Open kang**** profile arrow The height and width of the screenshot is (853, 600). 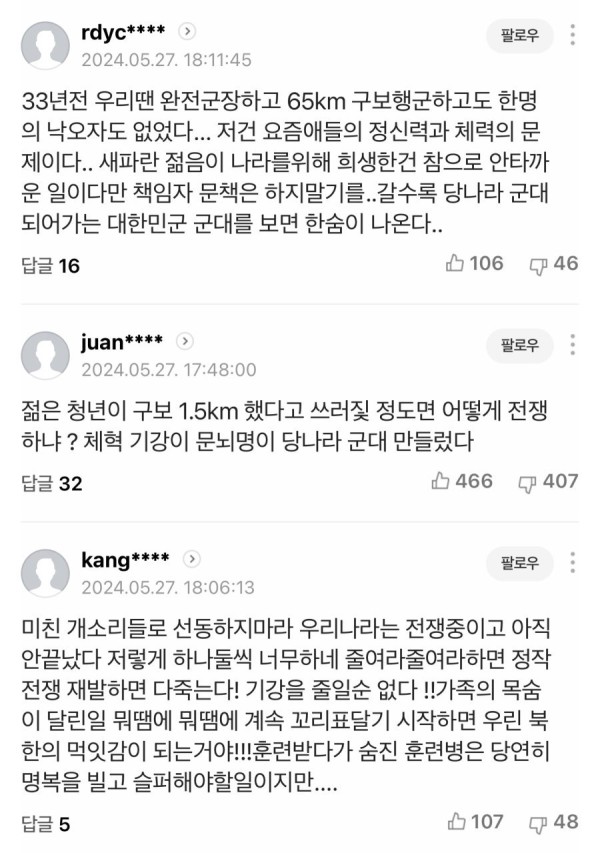[192, 560]
